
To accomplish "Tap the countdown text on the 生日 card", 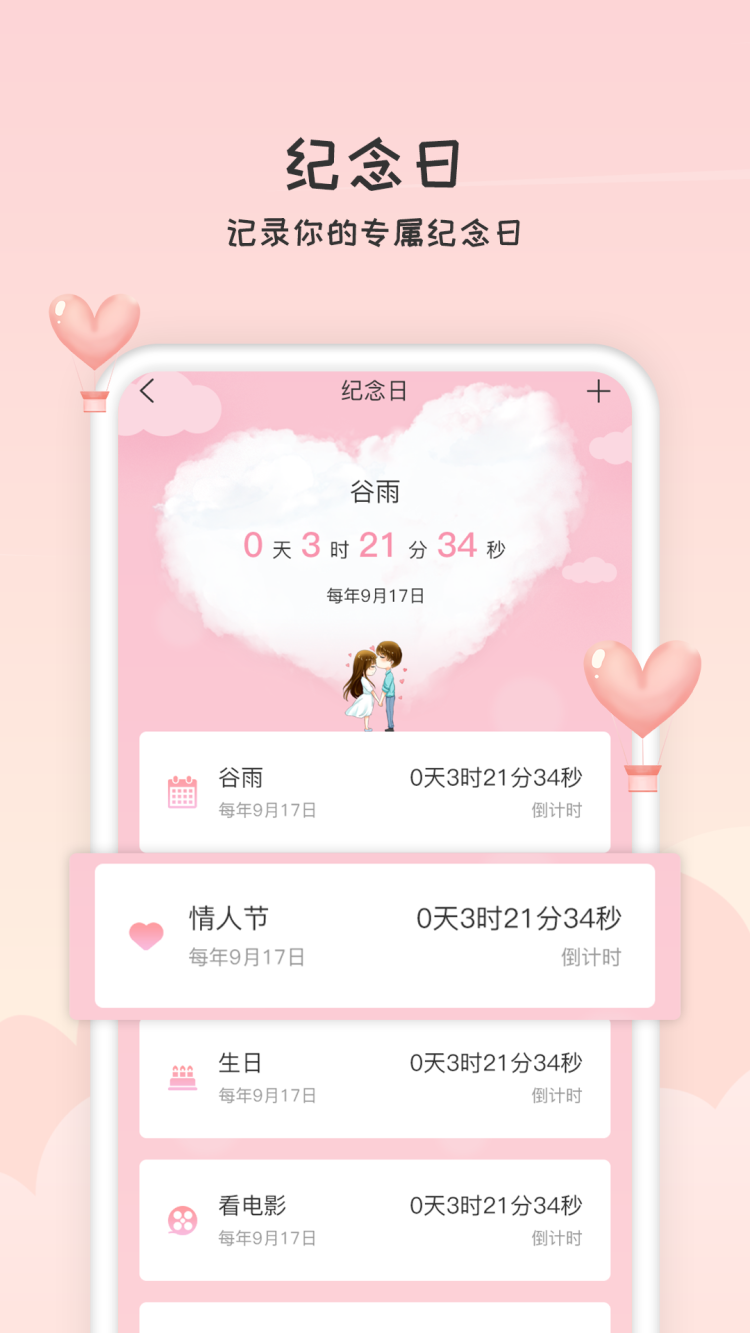I will click(495, 1063).
